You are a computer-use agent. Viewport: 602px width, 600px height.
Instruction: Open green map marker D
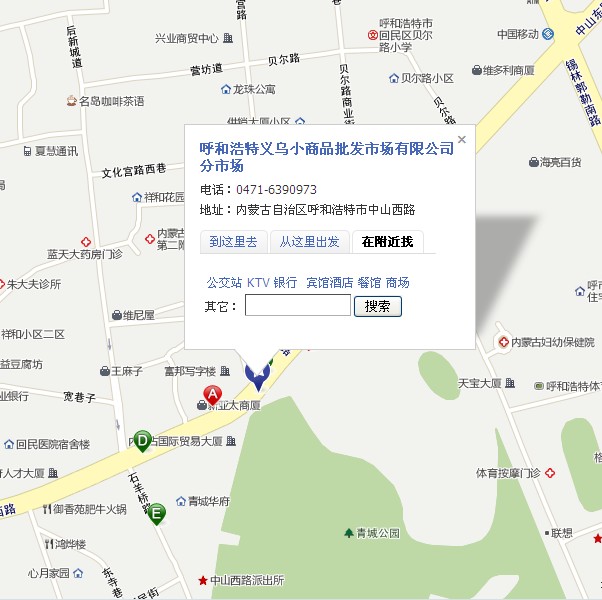coord(143,441)
